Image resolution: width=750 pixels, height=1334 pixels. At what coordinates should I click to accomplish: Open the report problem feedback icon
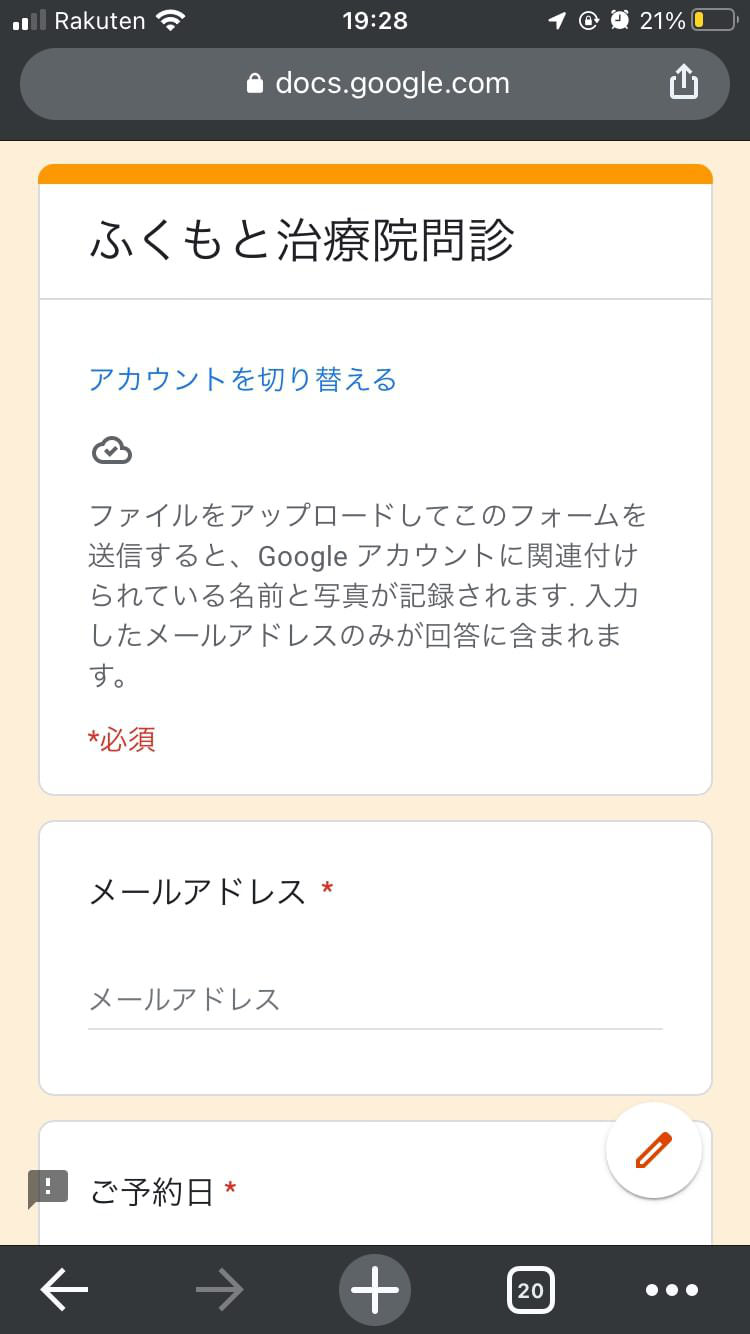[48, 1188]
